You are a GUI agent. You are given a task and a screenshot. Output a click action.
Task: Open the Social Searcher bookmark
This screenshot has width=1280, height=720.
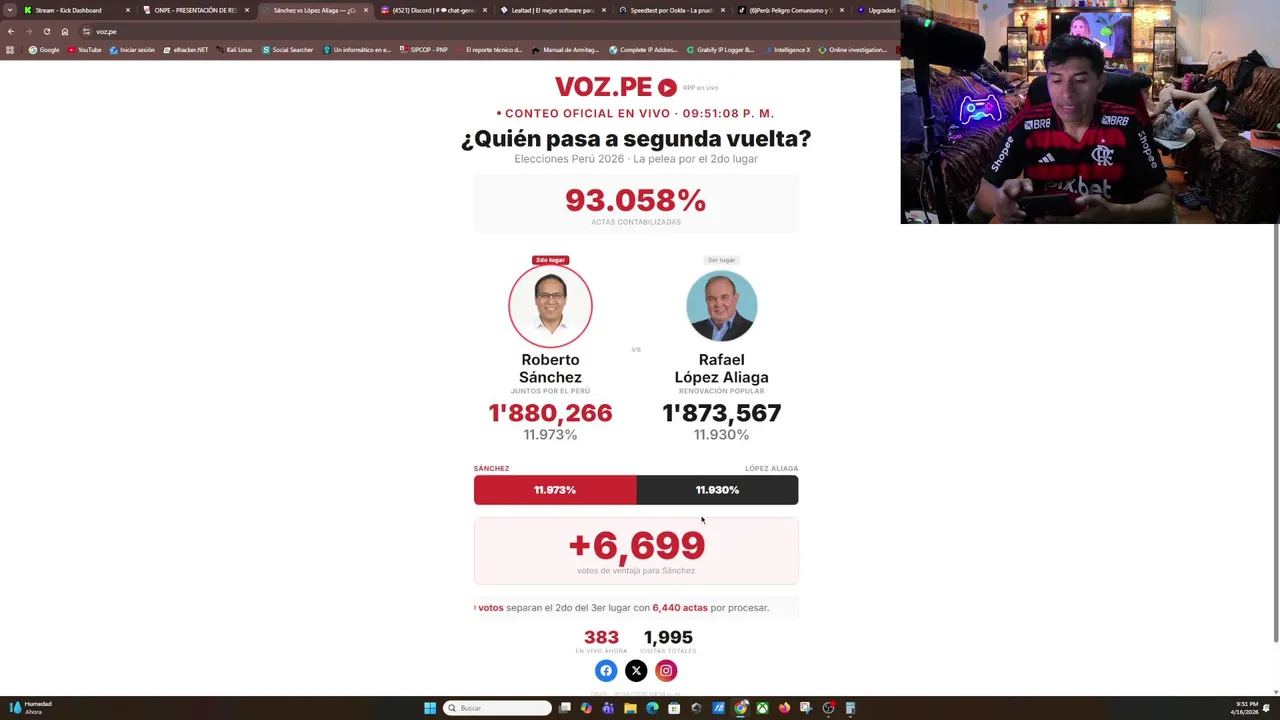[x=287, y=50]
